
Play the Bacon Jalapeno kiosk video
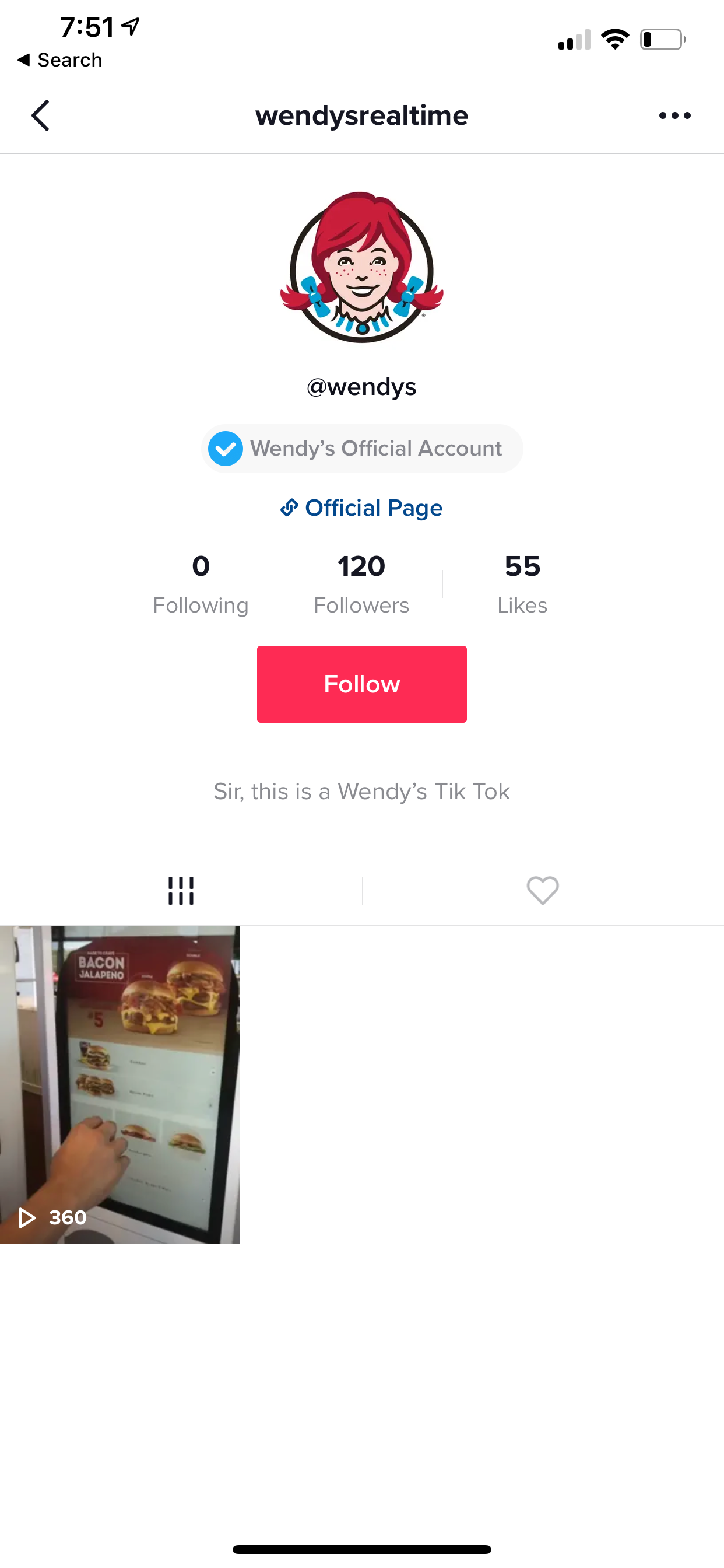pyautogui.click(x=120, y=1084)
